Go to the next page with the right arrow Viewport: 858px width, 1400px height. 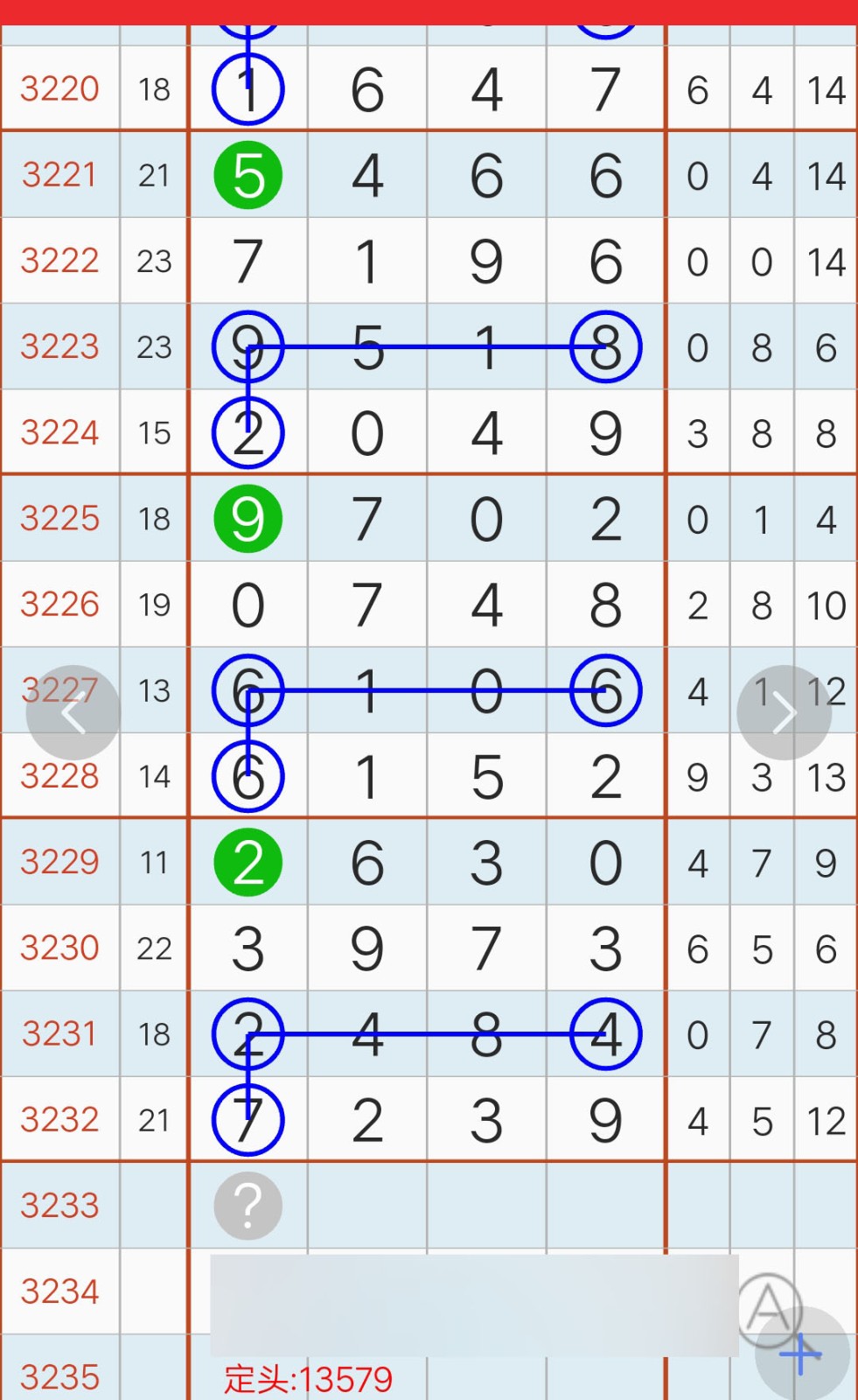[784, 712]
